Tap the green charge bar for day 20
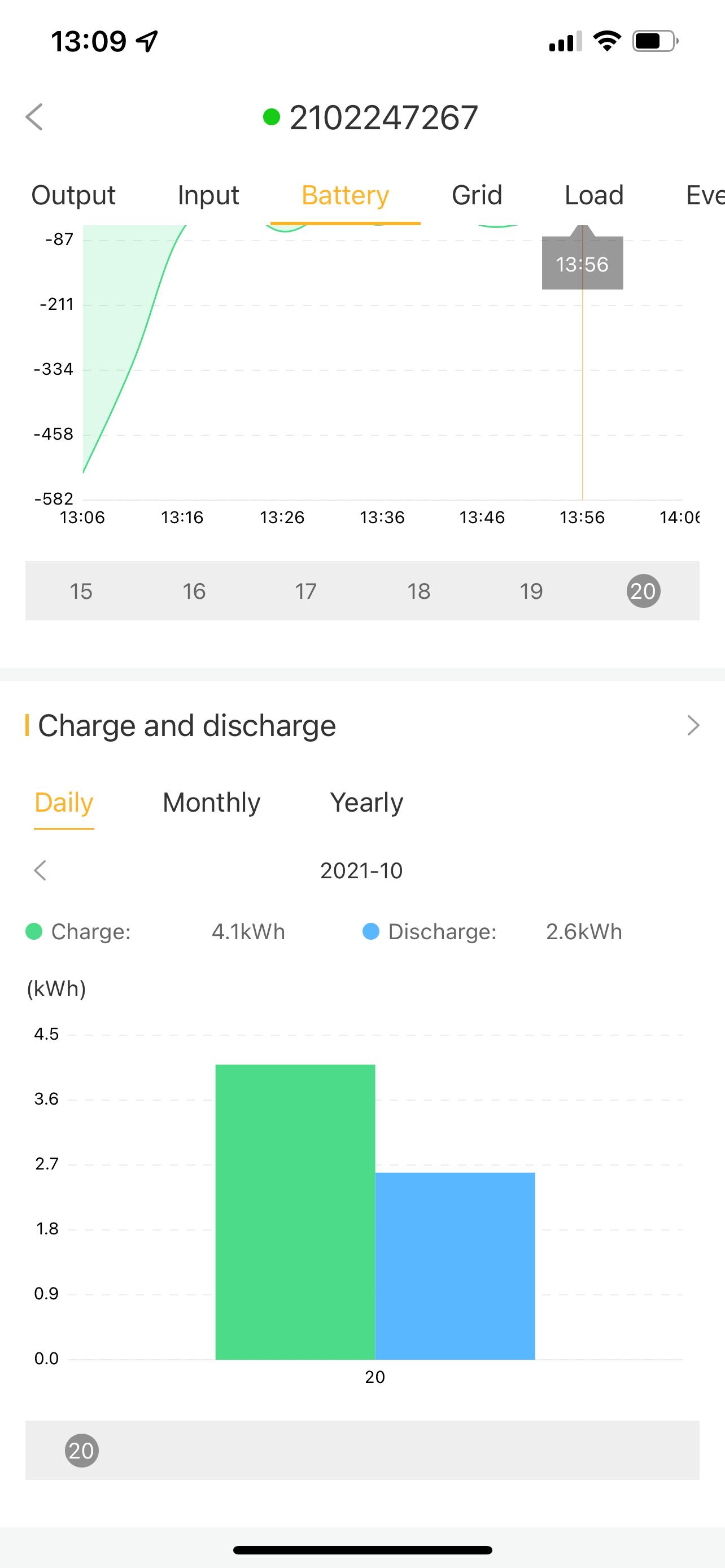The width and height of the screenshot is (725, 1568). [x=295, y=1212]
